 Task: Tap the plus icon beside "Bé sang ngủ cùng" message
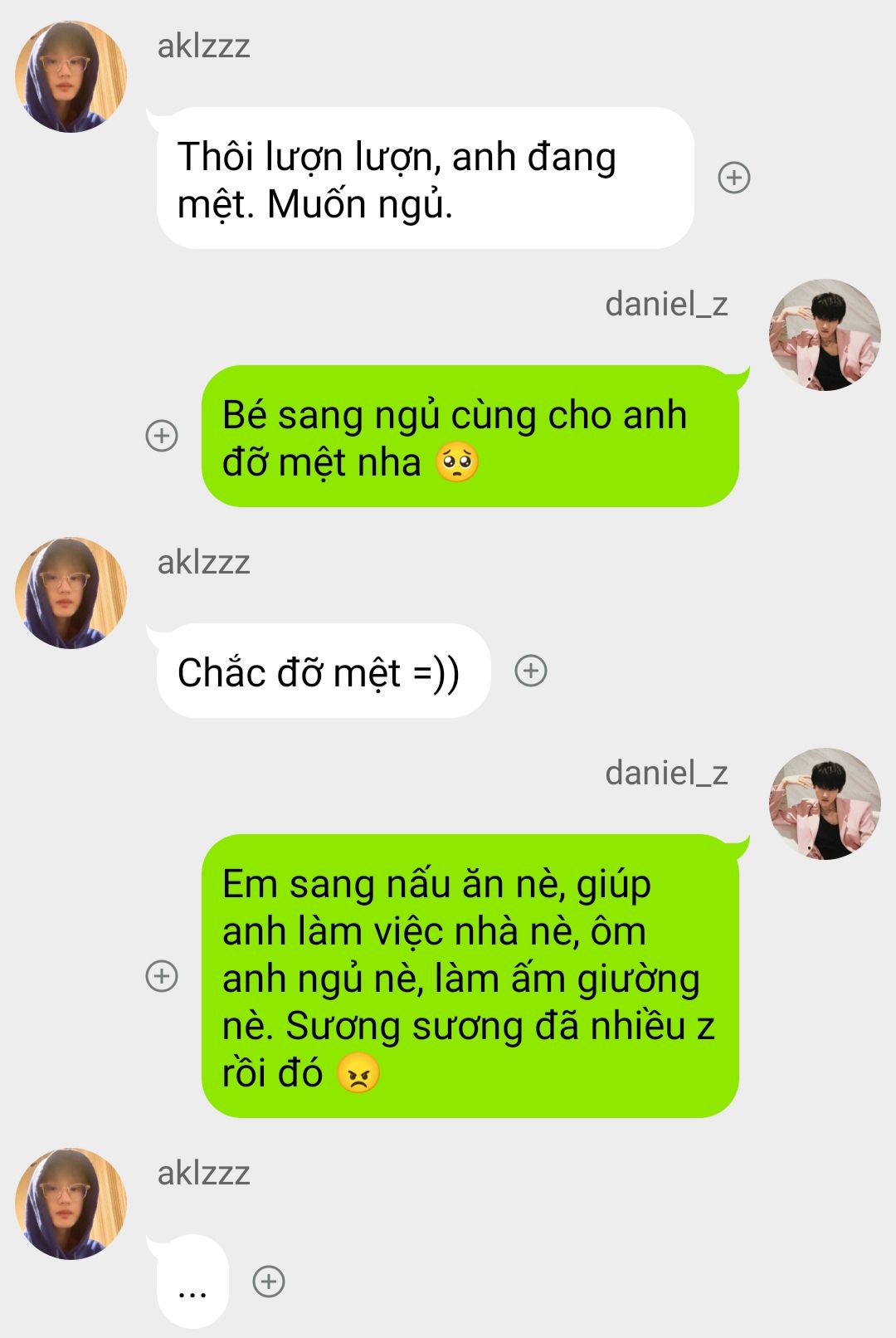162,436
